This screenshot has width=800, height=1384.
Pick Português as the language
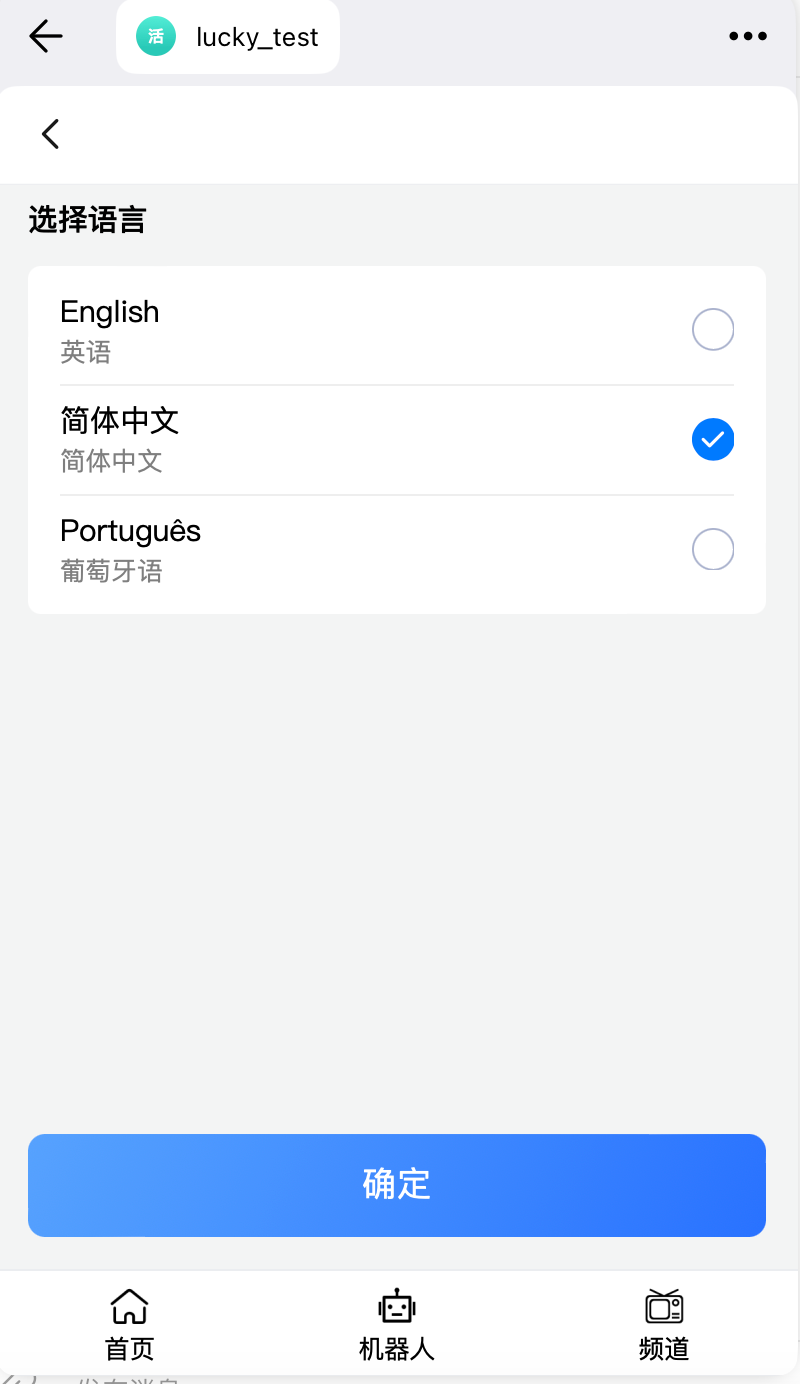coord(712,549)
